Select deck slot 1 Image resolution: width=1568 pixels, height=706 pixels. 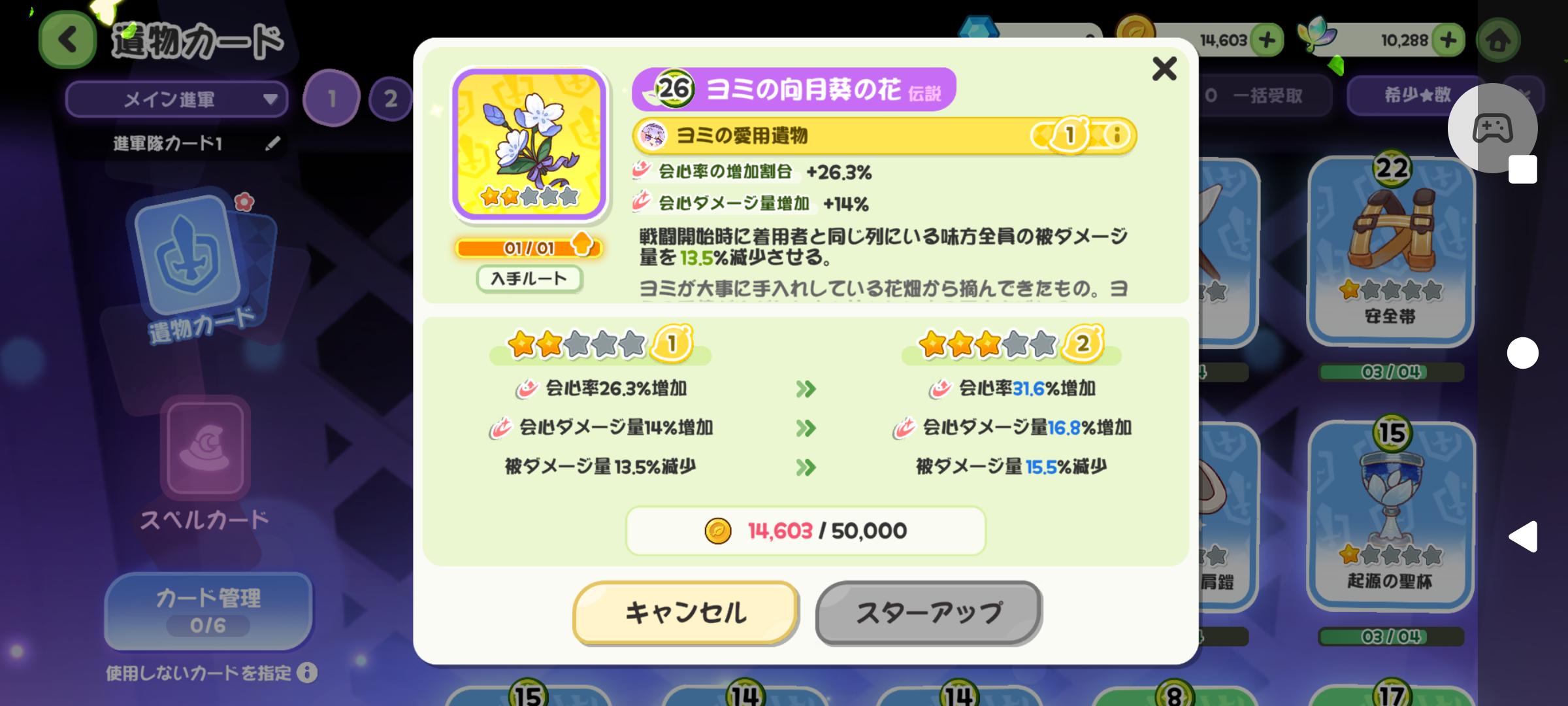[x=332, y=99]
